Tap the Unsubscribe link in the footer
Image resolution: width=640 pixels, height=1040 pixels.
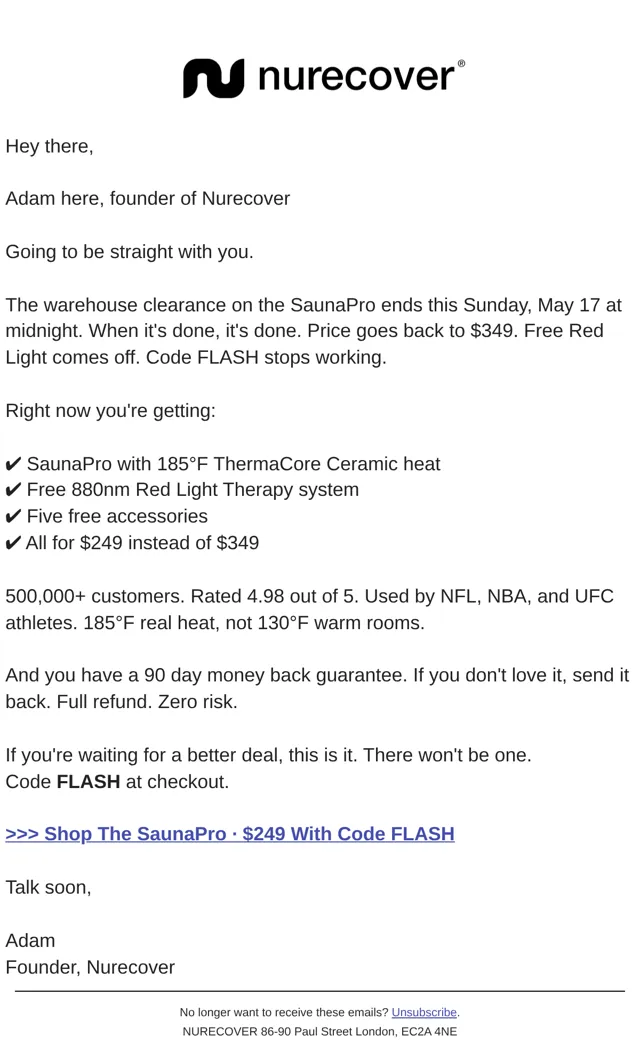424,1012
